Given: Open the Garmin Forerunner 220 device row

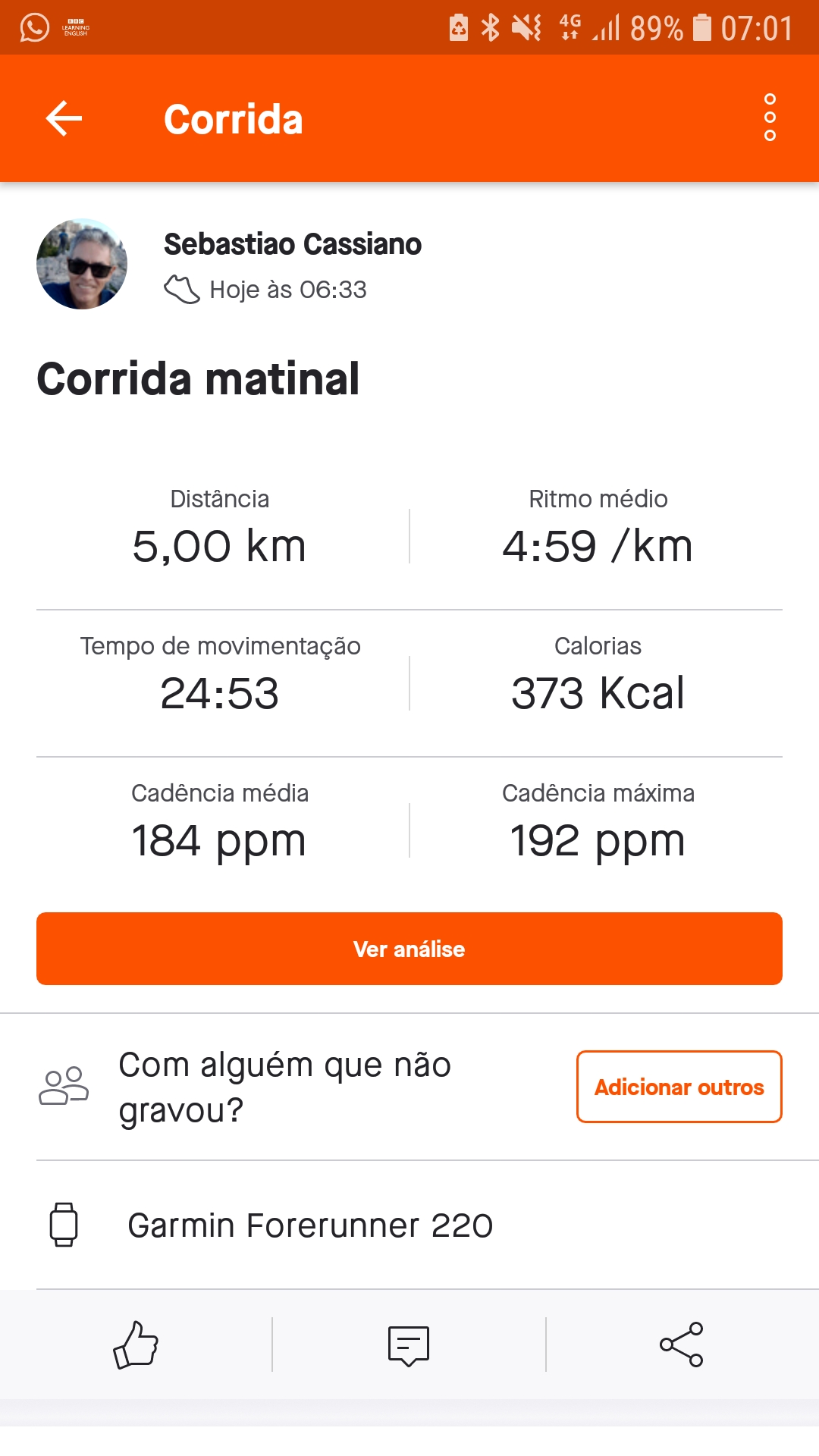Looking at the screenshot, I should pos(409,1225).
